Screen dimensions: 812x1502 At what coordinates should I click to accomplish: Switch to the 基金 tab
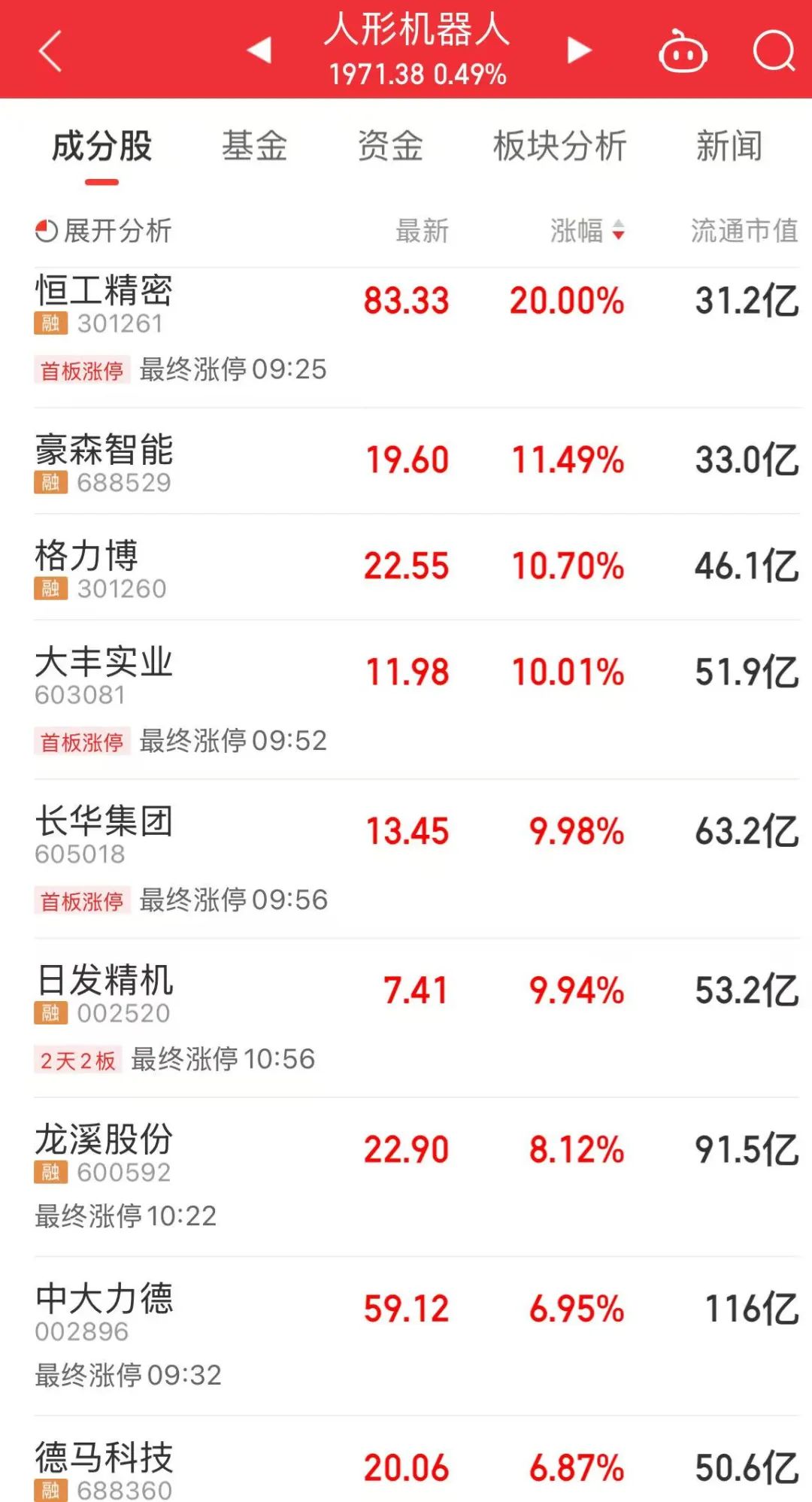pyautogui.click(x=254, y=147)
